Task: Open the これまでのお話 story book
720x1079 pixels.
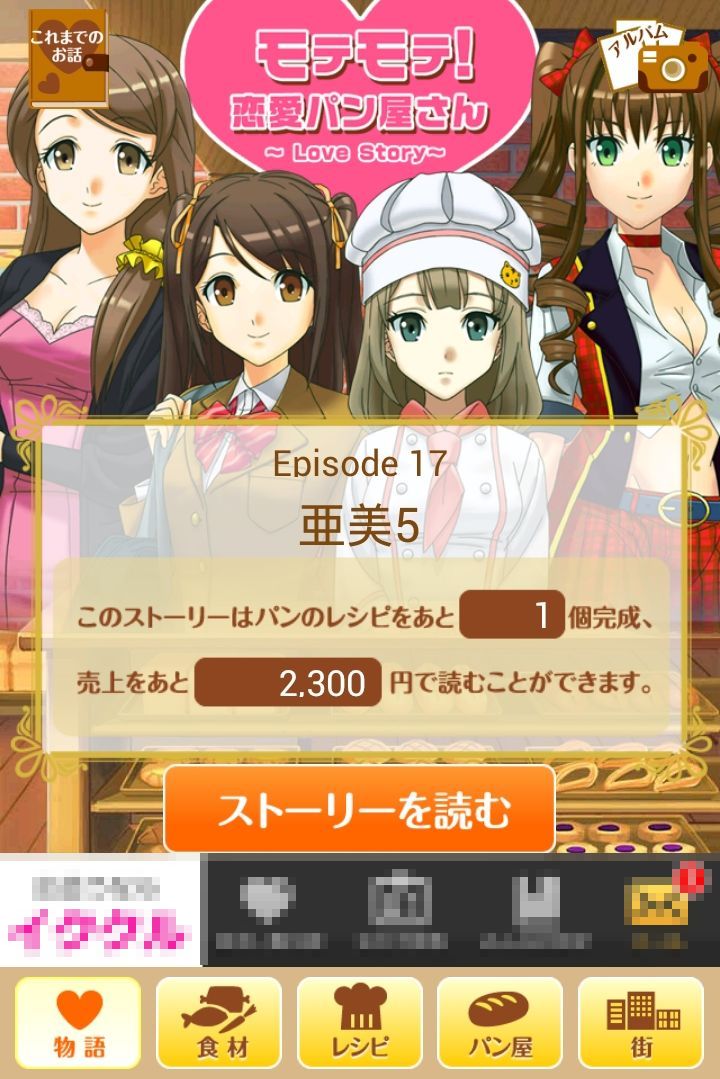Action: [x=69, y=58]
